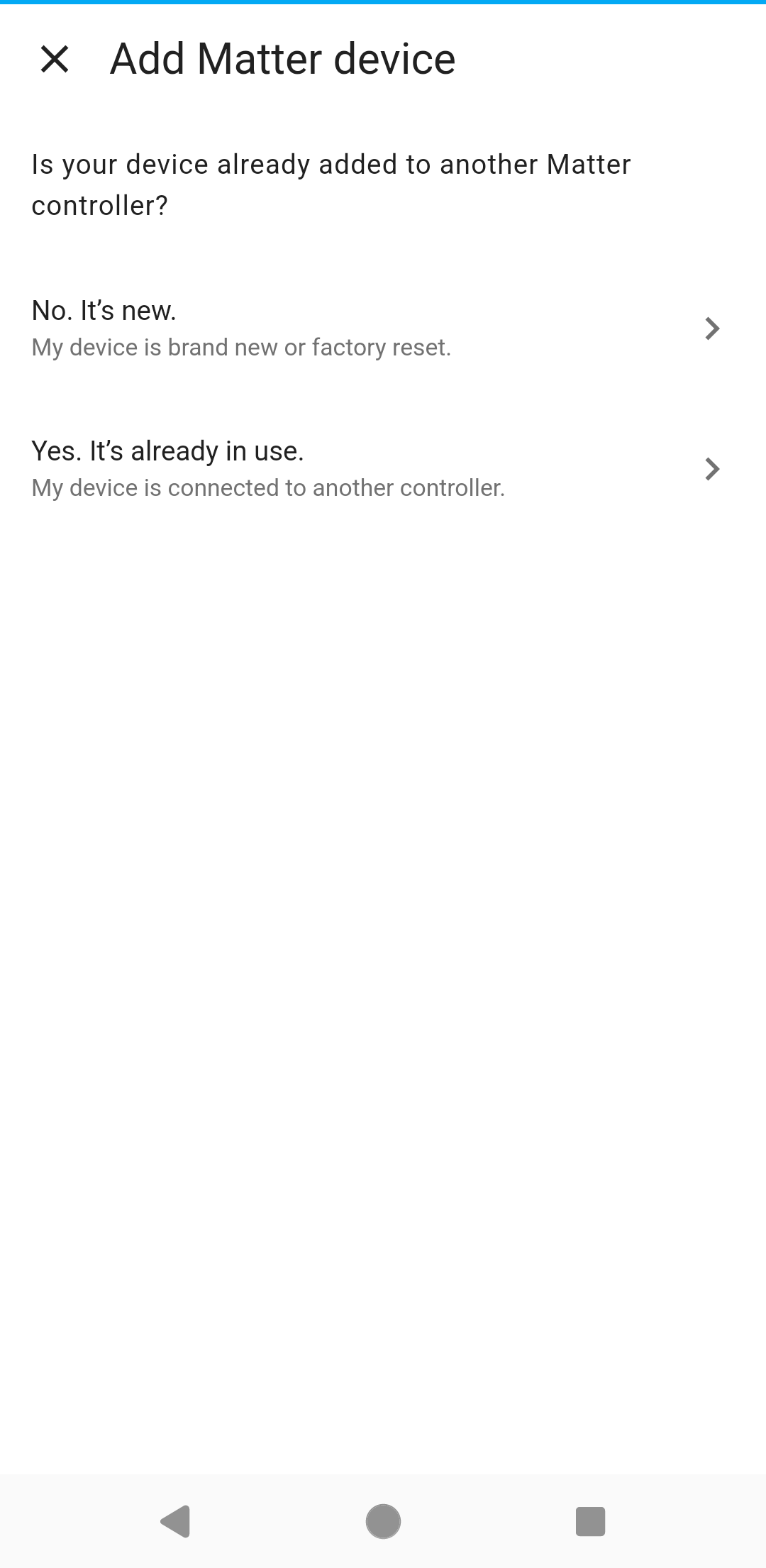Select "No. It's new." option
The height and width of the screenshot is (1568, 766).
click(x=376, y=328)
